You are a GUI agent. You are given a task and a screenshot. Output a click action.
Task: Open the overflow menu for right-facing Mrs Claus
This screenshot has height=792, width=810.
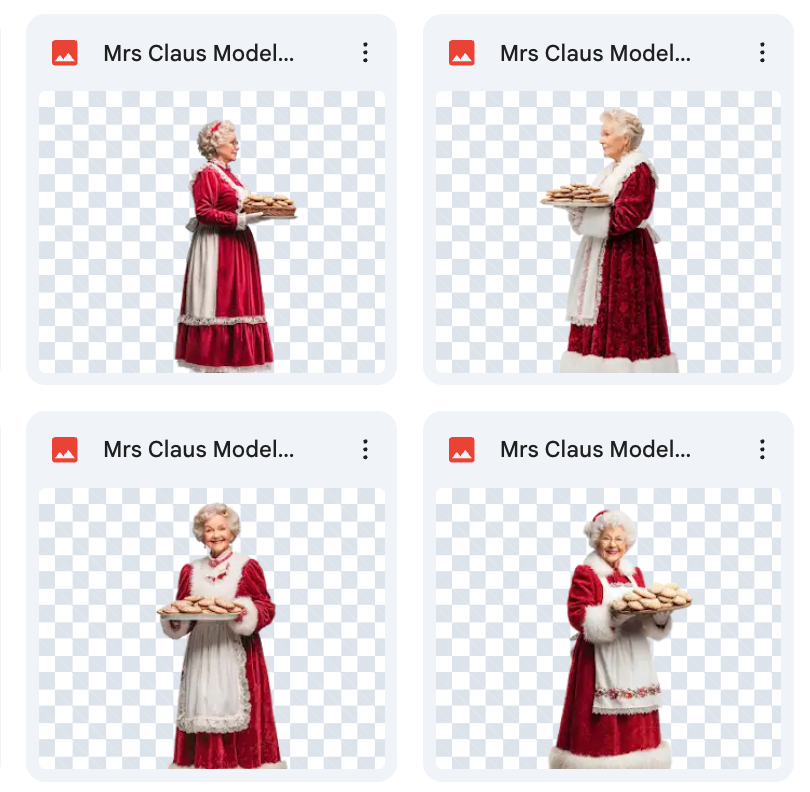tap(365, 53)
